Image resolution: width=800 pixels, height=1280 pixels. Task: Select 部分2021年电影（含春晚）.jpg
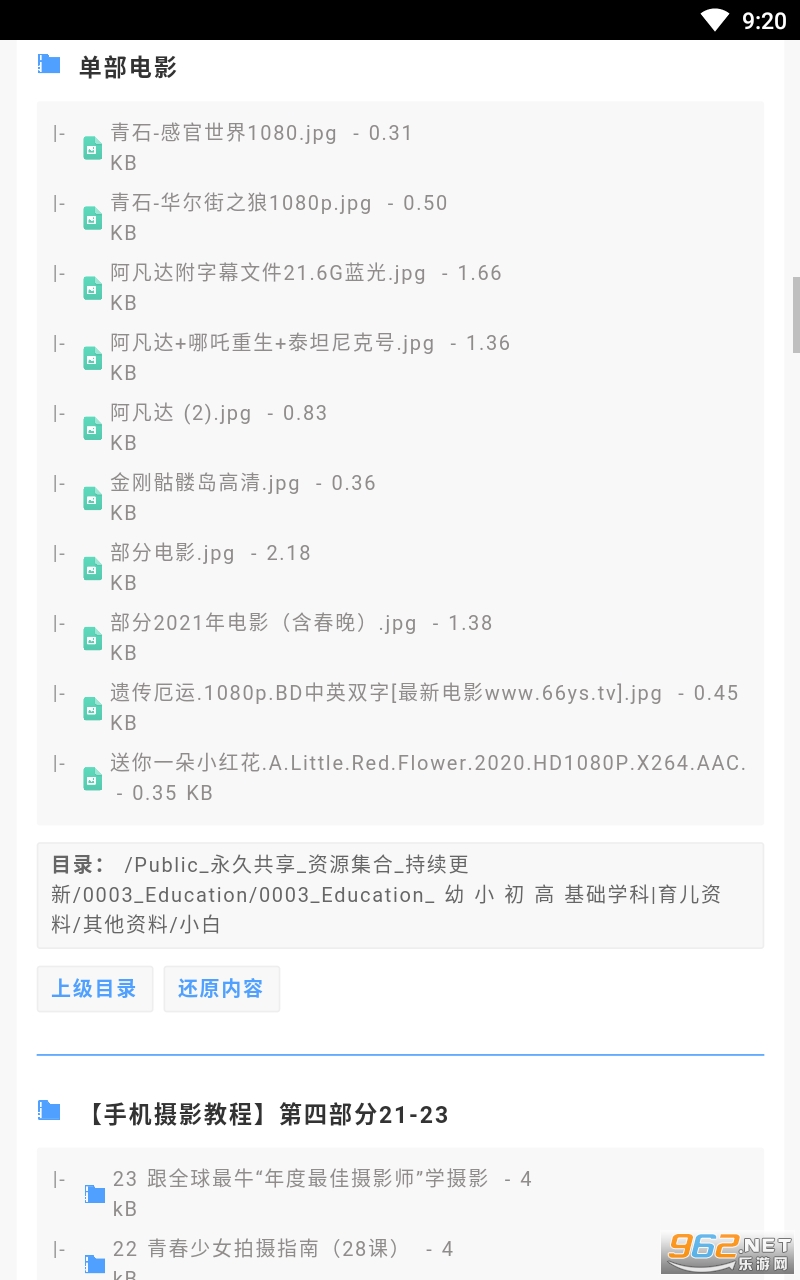[263, 624]
